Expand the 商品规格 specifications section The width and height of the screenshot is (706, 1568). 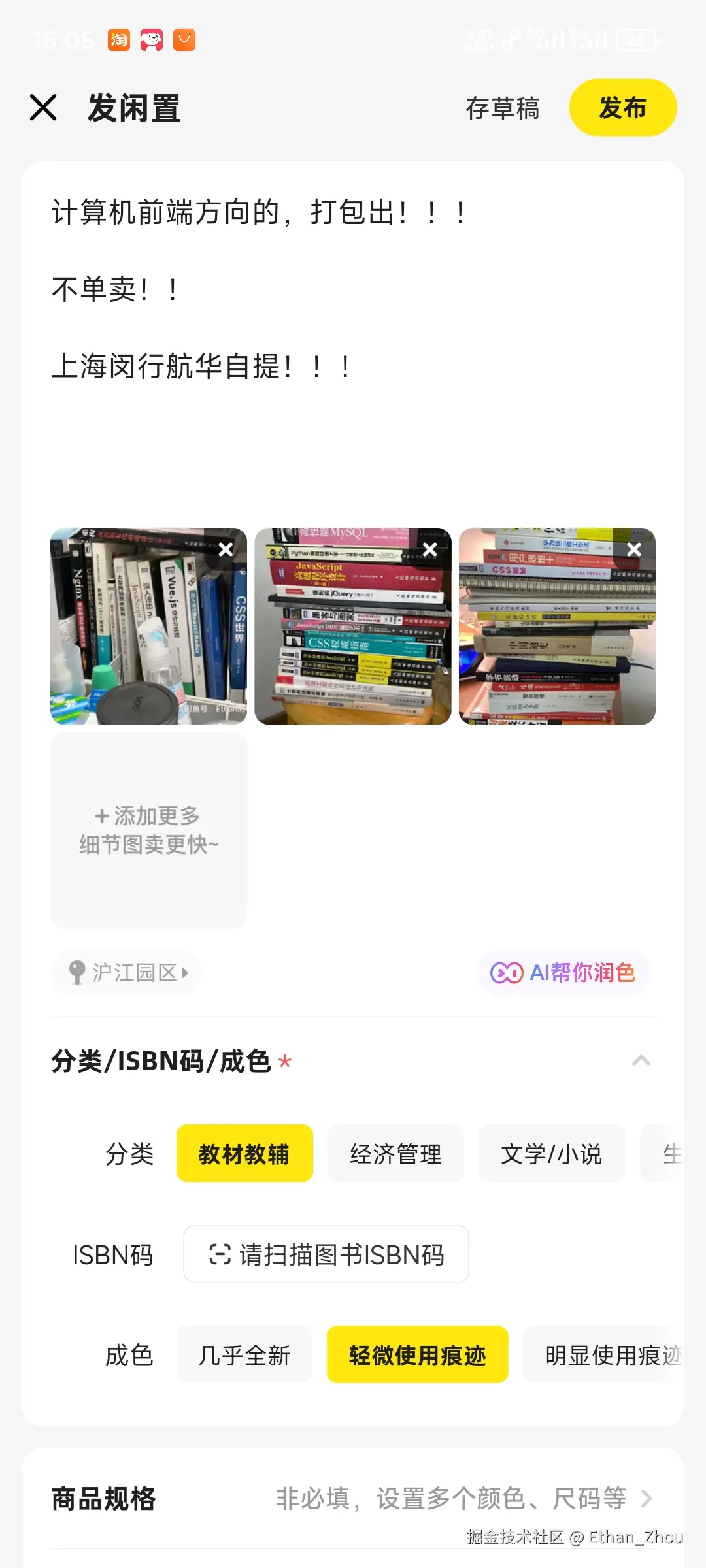pyautogui.click(x=647, y=1499)
